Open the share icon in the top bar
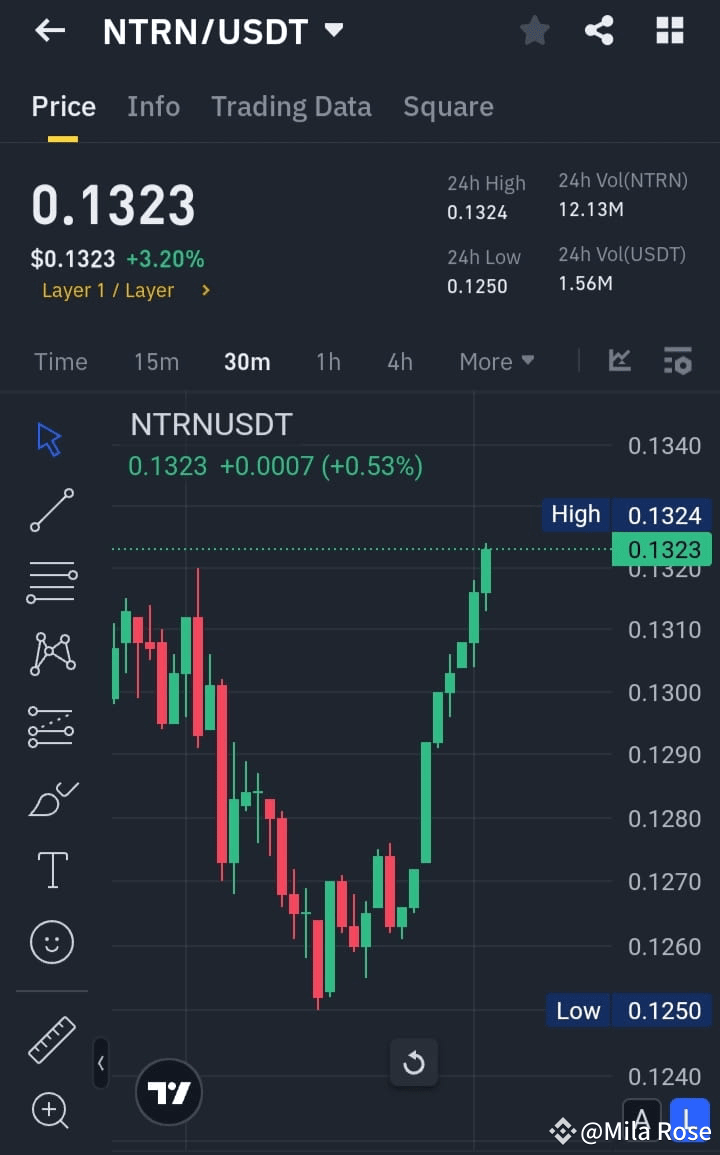 click(599, 31)
